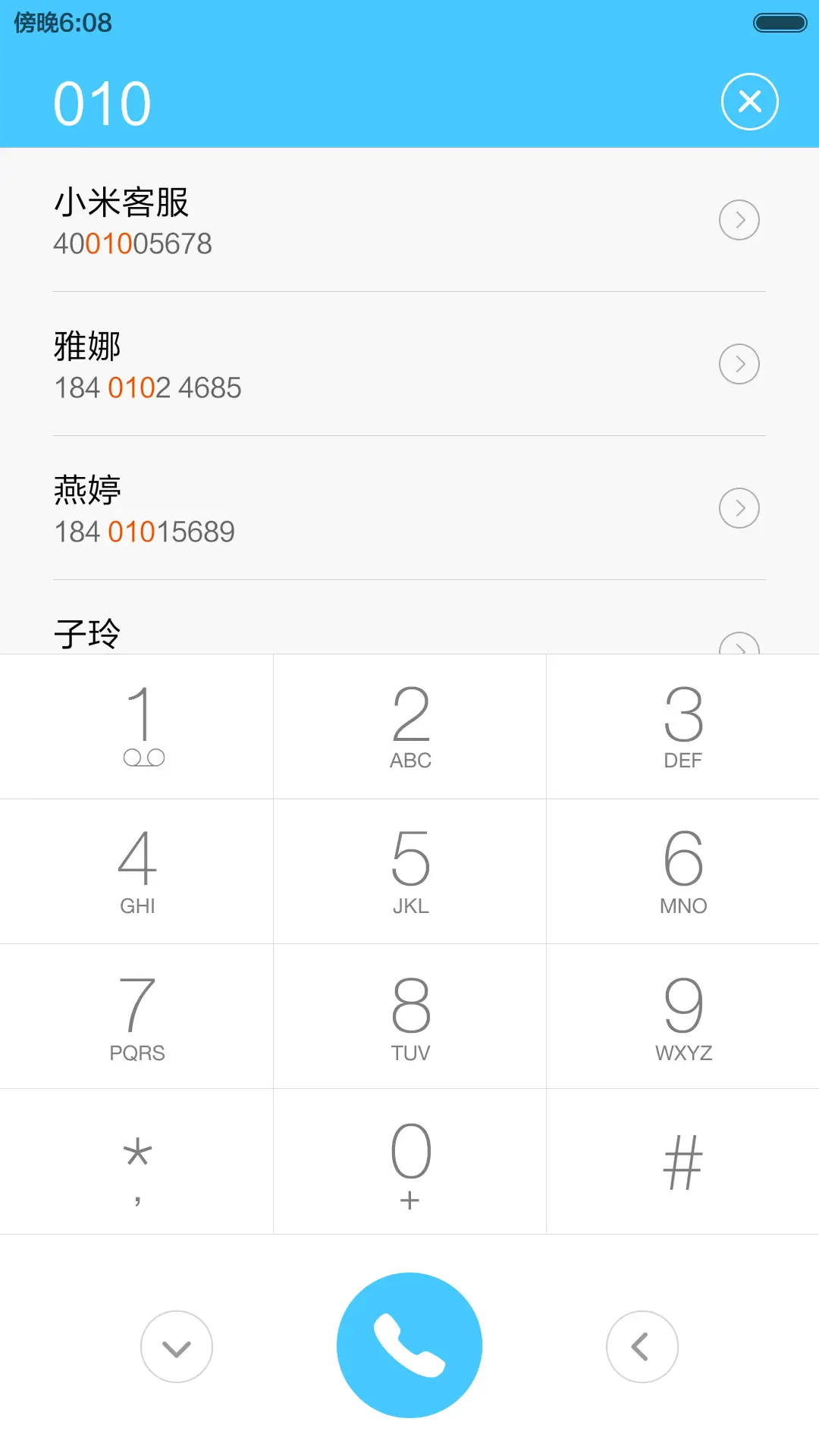Clear the dialed number with X button
This screenshot has height=1456, width=819.
click(749, 100)
